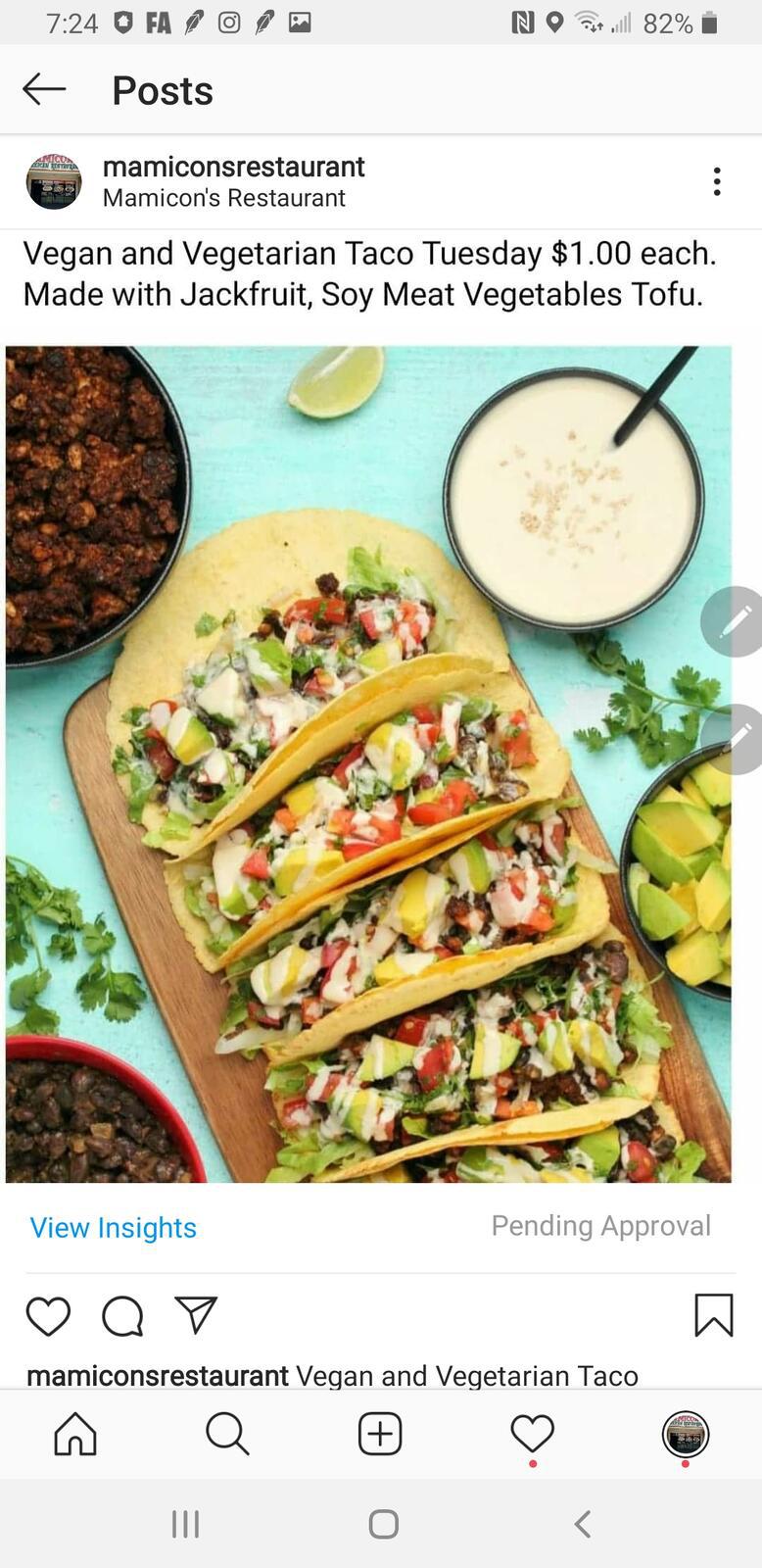The height and width of the screenshot is (1568, 762).
Task: Go back from the Posts screen
Action: tap(44, 89)
